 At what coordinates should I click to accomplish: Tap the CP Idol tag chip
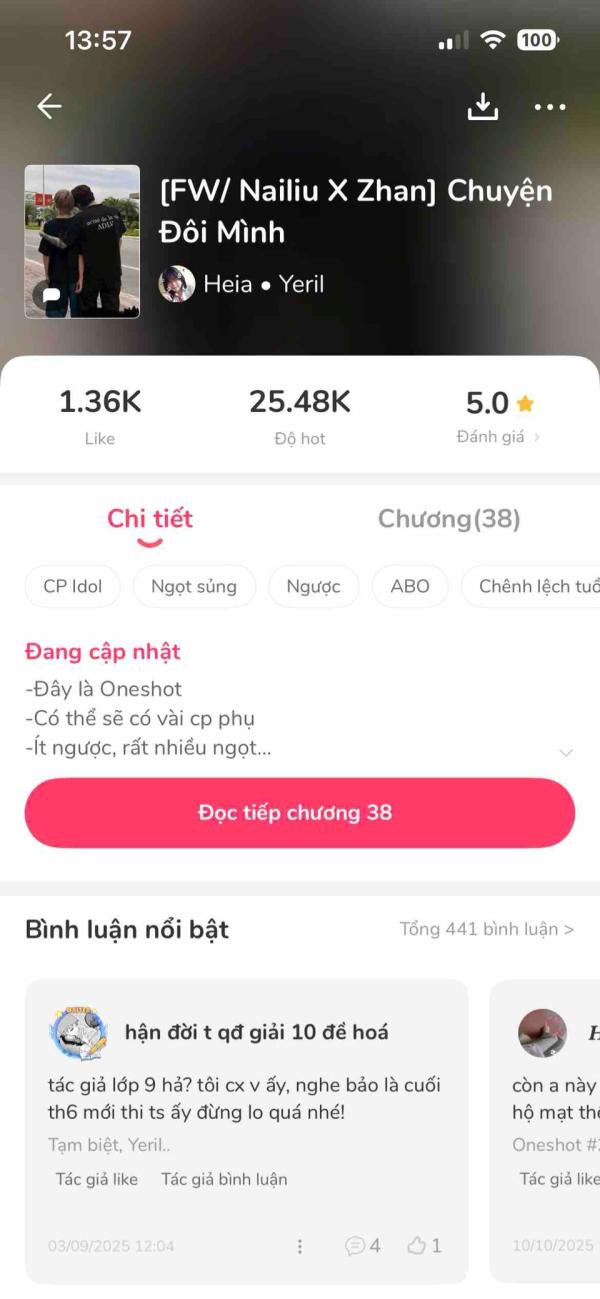point(73,586)
